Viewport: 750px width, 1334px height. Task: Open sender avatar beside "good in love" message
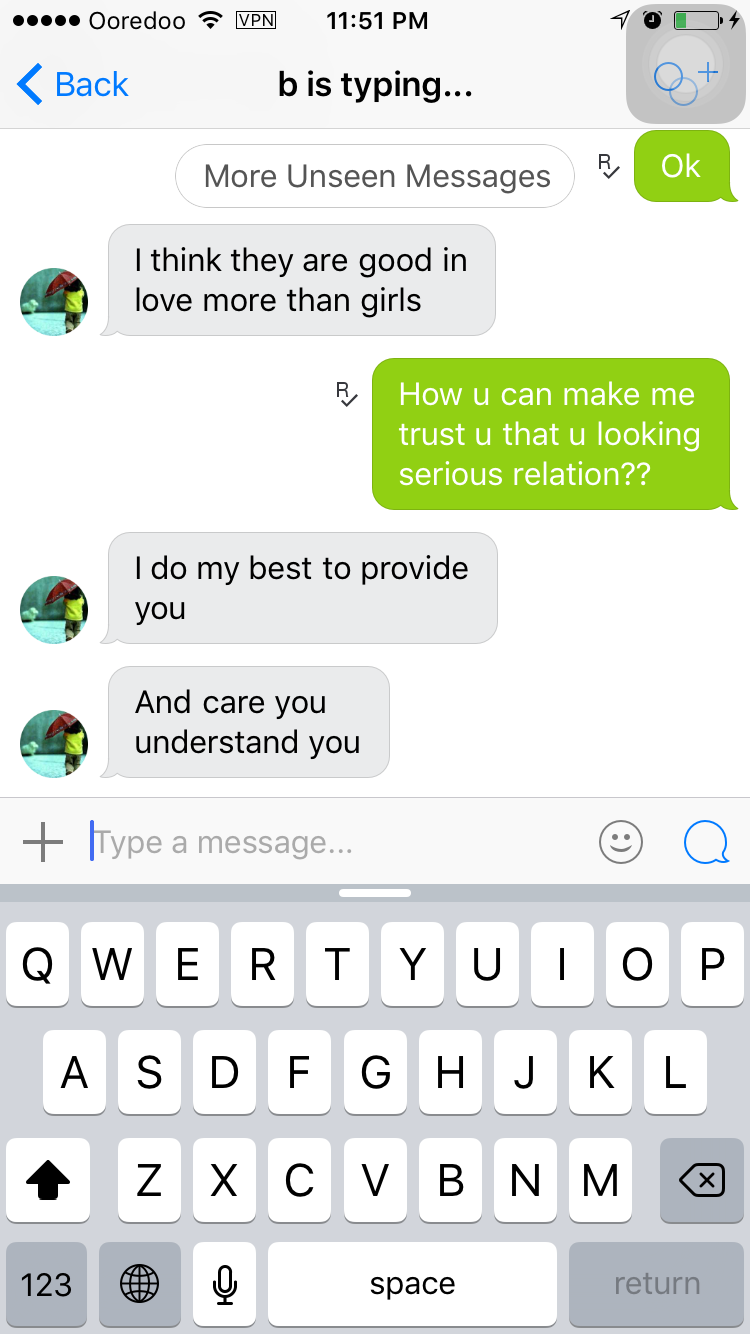click(54, 301)
